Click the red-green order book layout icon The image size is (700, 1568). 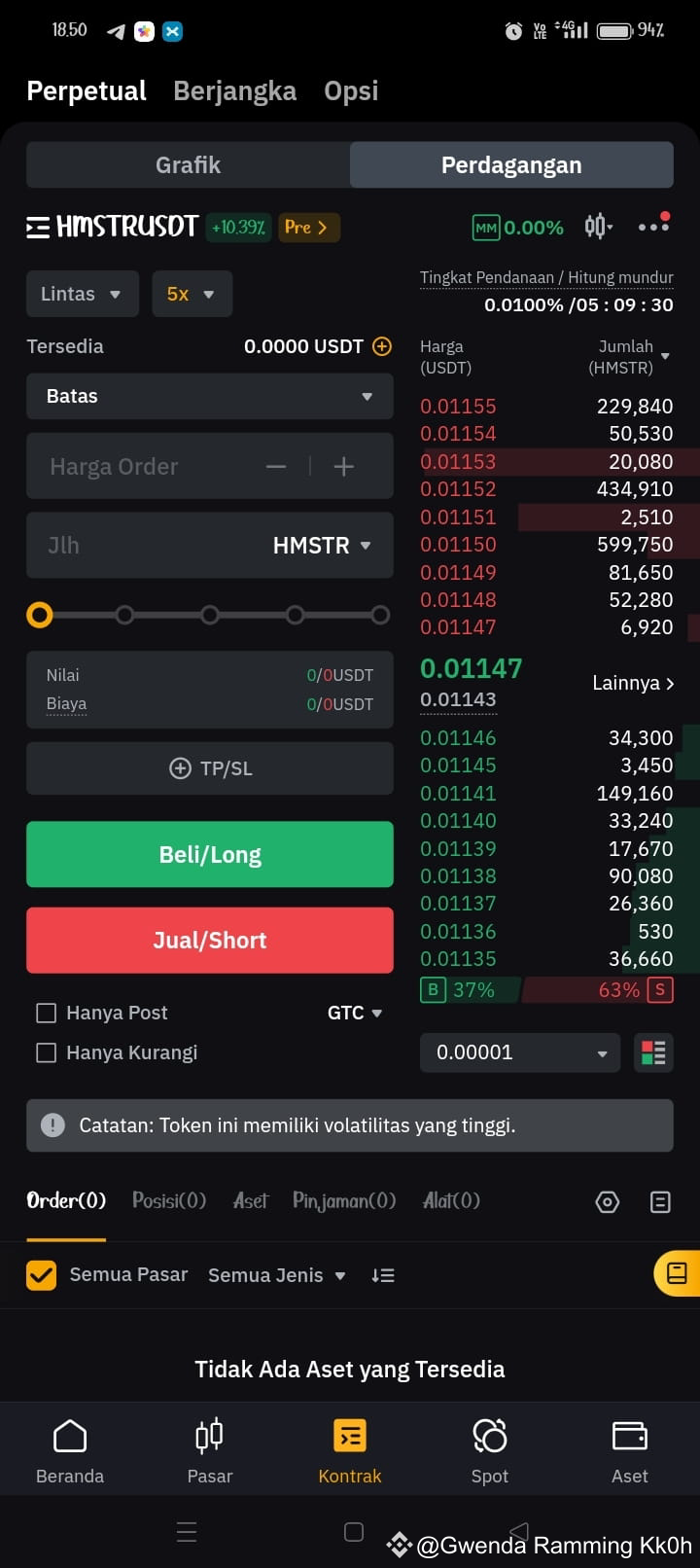click(x=652, y=1052)
